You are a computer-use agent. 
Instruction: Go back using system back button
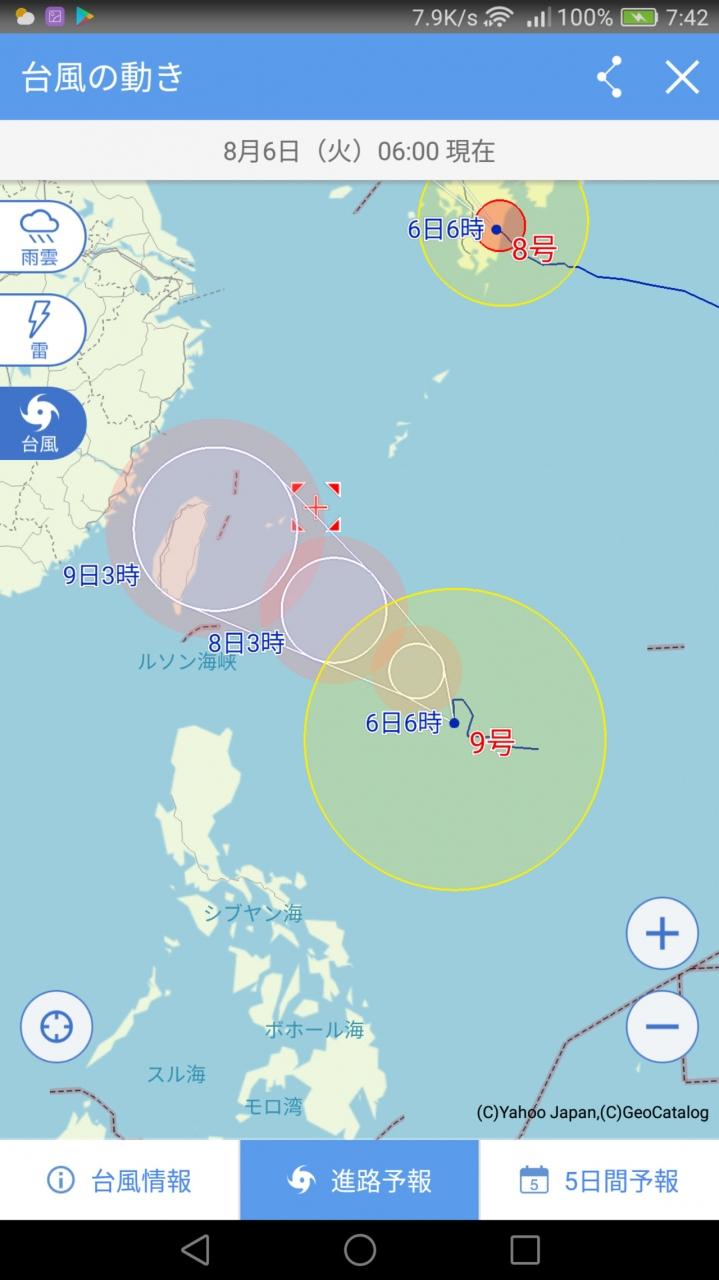(195, 1249)
